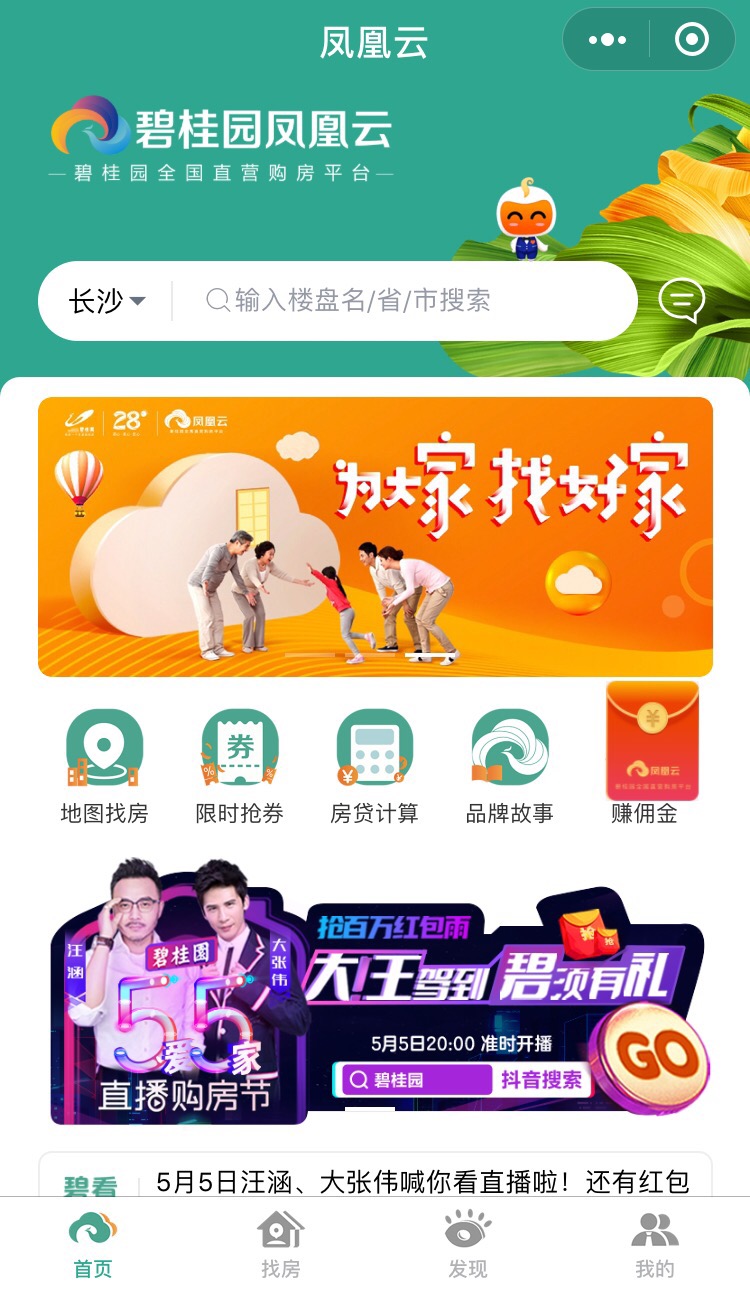The image size is (750, 1290).
Task: Open 地图找房 map search
Action: pyautogui.click(x=104, y=767)
